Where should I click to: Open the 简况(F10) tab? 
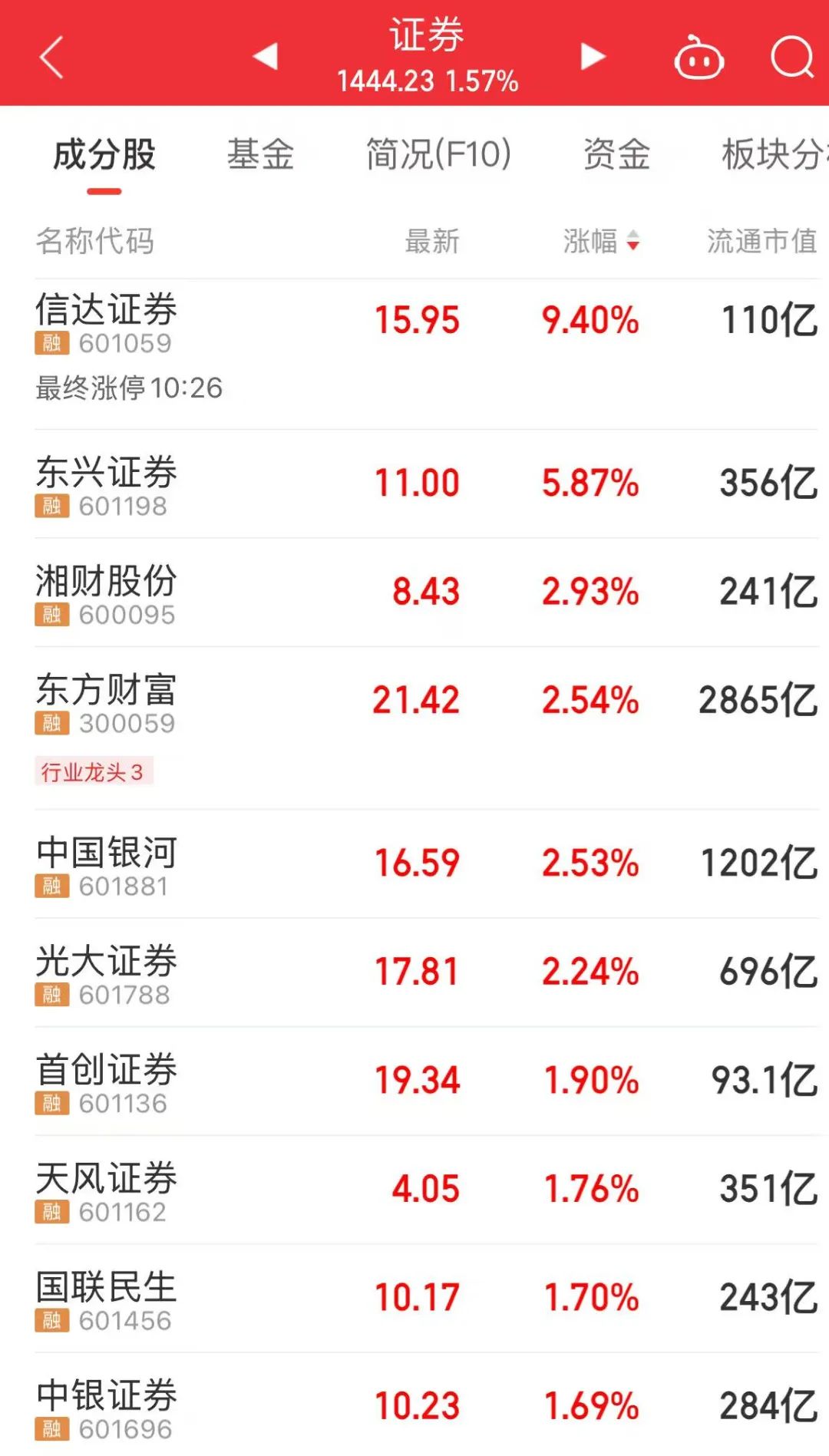[438, 154]
